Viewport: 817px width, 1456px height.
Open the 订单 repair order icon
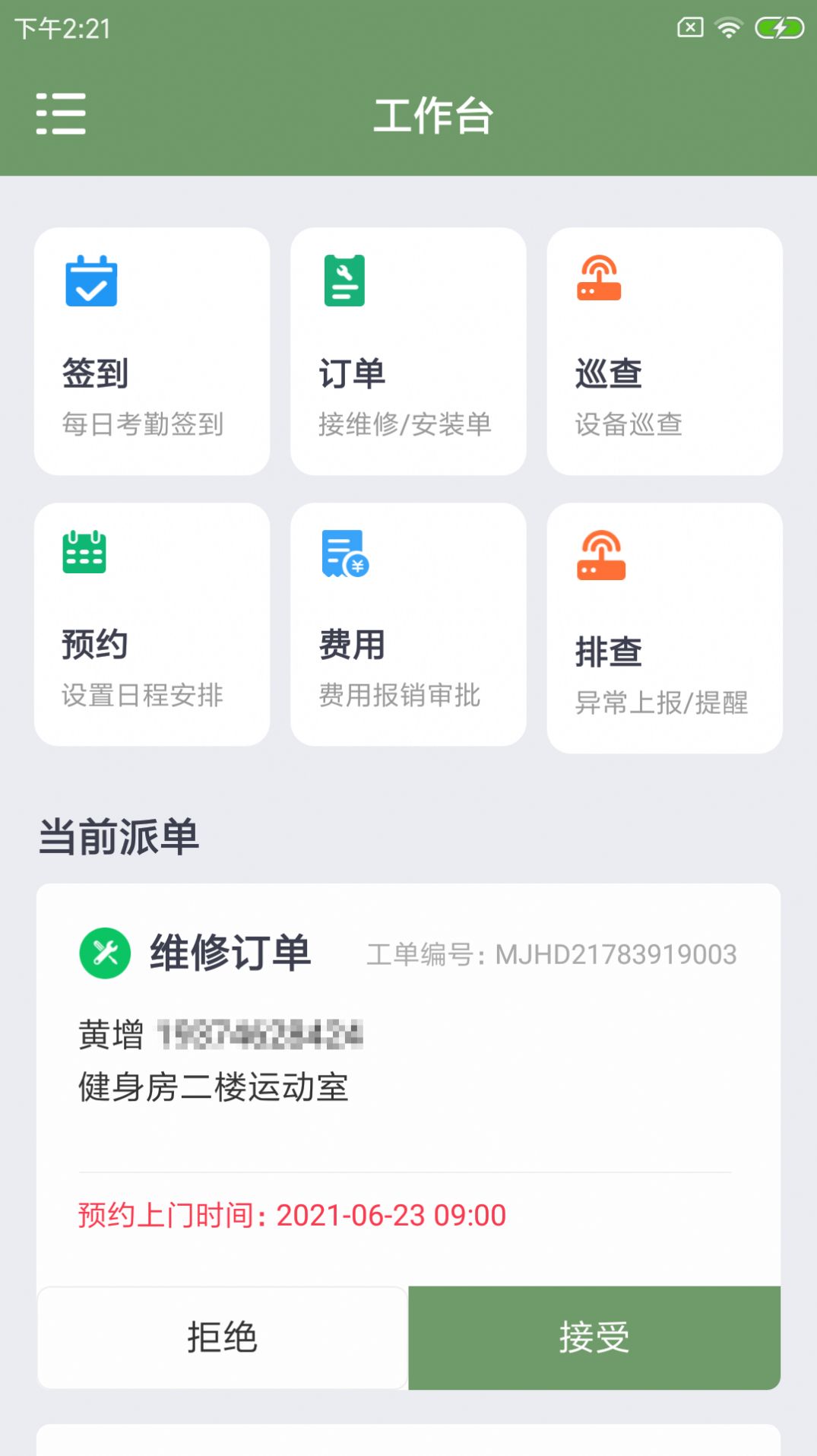[345, 281]
